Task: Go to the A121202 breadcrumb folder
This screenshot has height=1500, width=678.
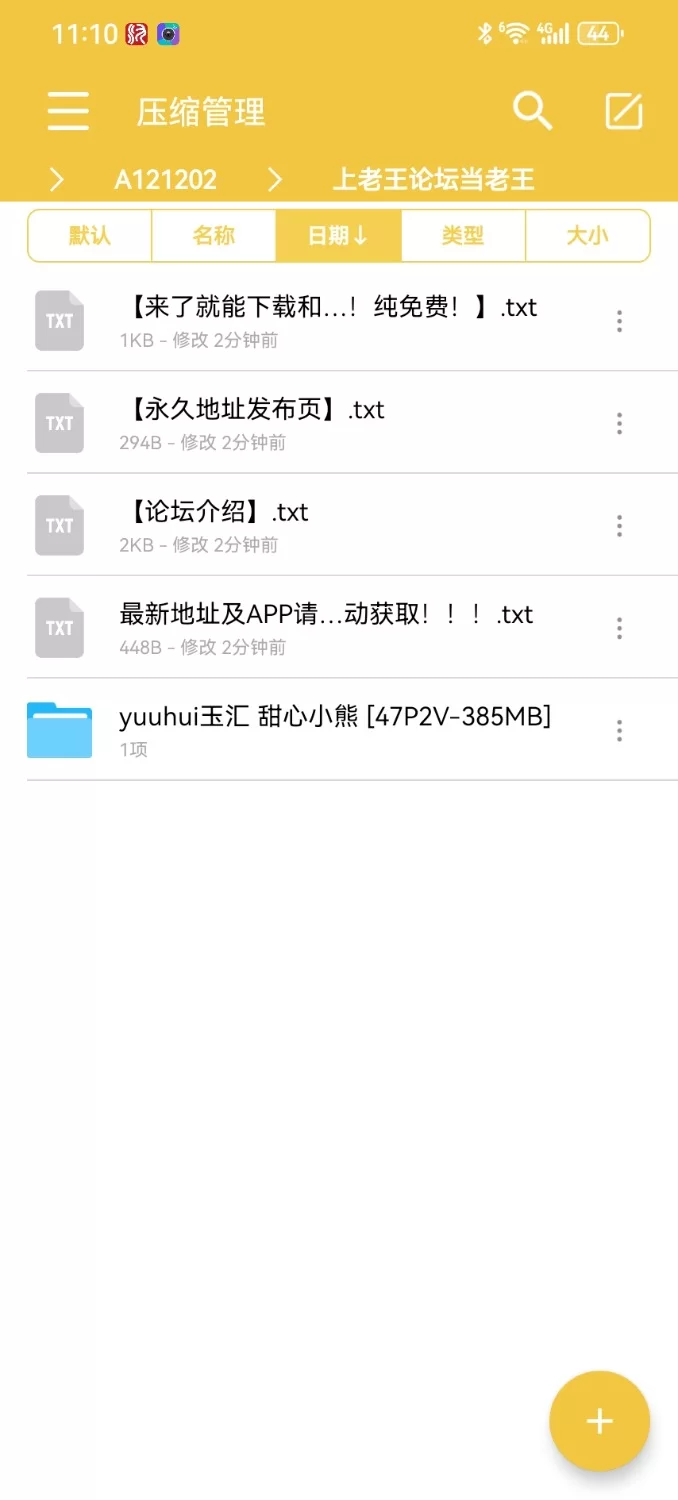Action: (x=165, y=179)
